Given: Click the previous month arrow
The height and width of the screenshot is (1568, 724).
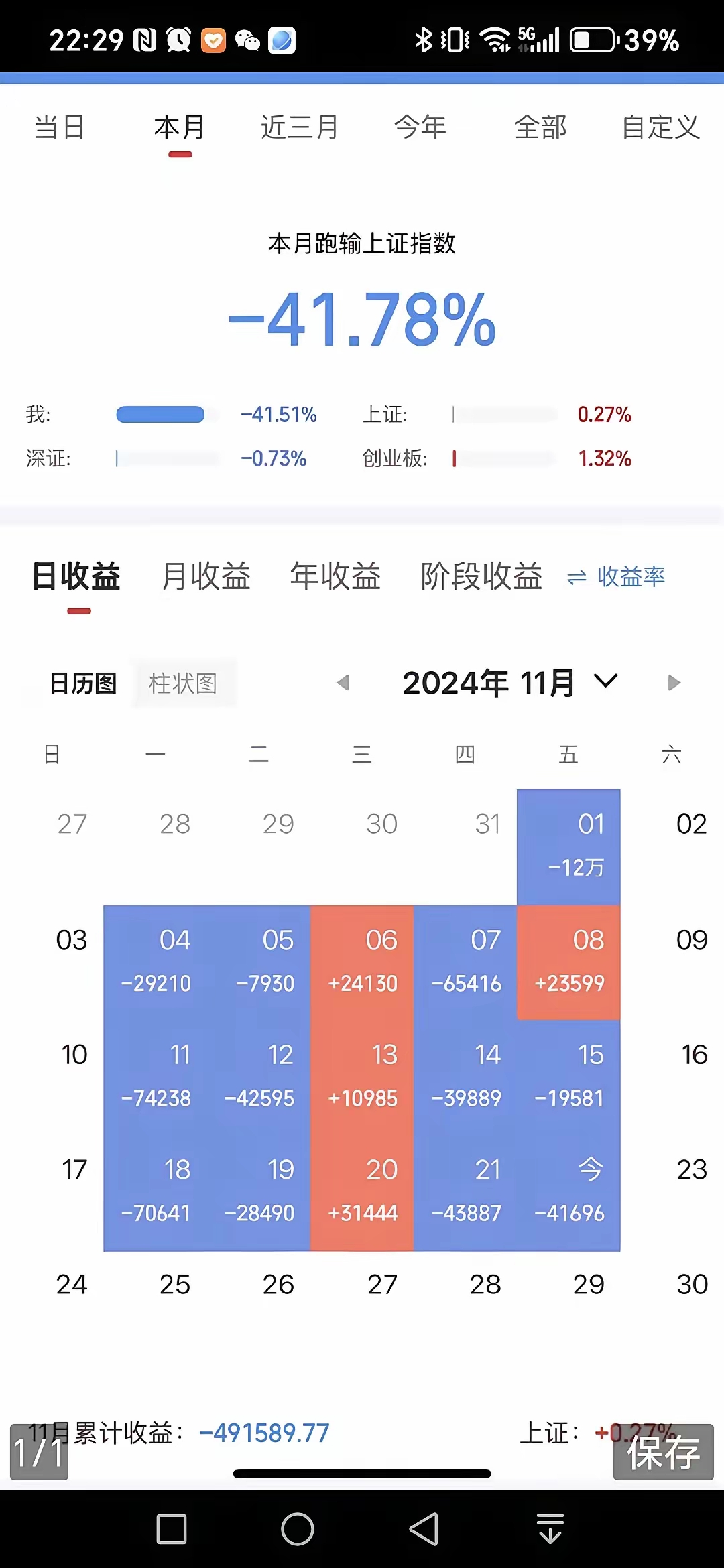Looking at the screenshot, I should [x=344, y=681].
